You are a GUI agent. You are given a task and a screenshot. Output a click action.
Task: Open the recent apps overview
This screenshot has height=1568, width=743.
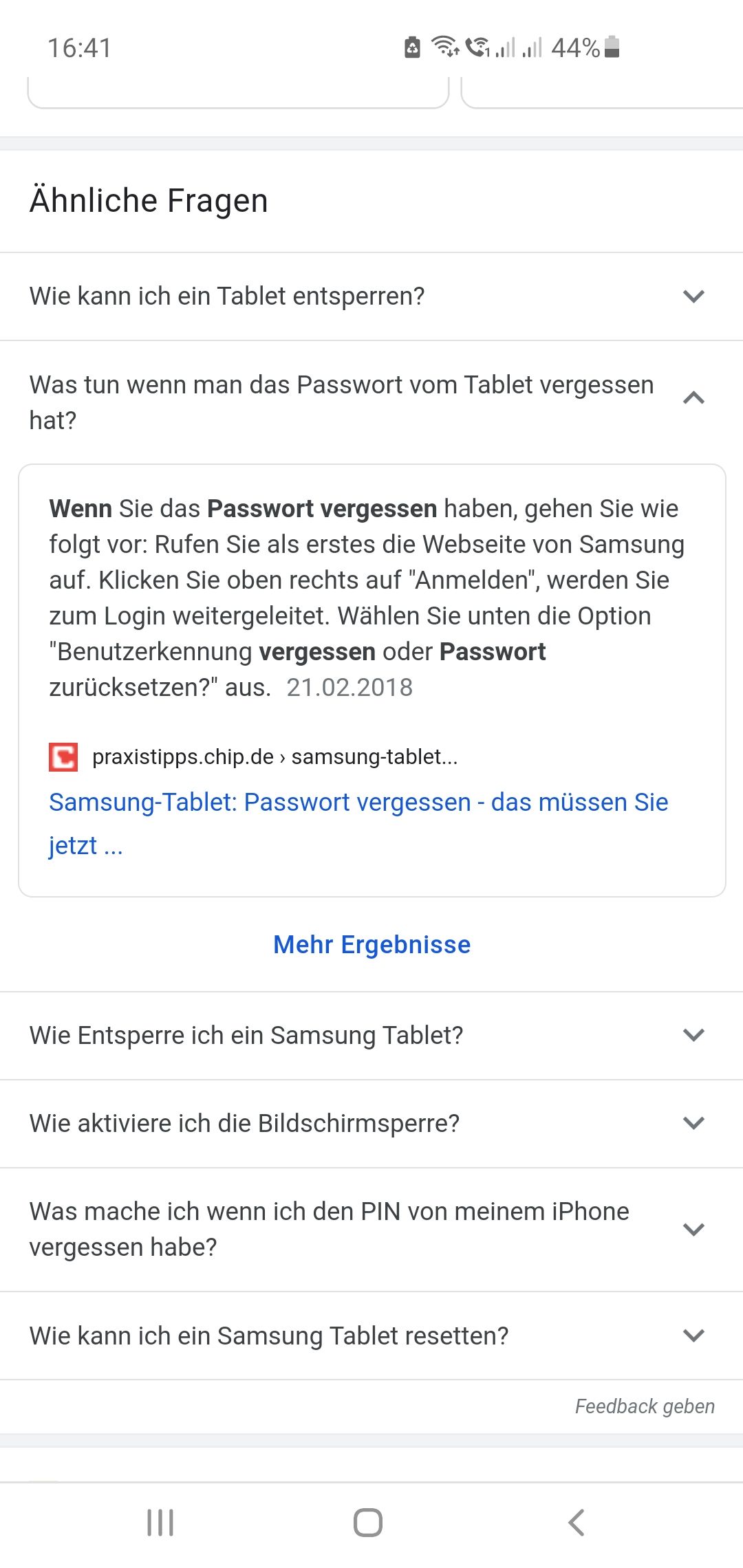pyautogui.click(x=160, y=1523)
